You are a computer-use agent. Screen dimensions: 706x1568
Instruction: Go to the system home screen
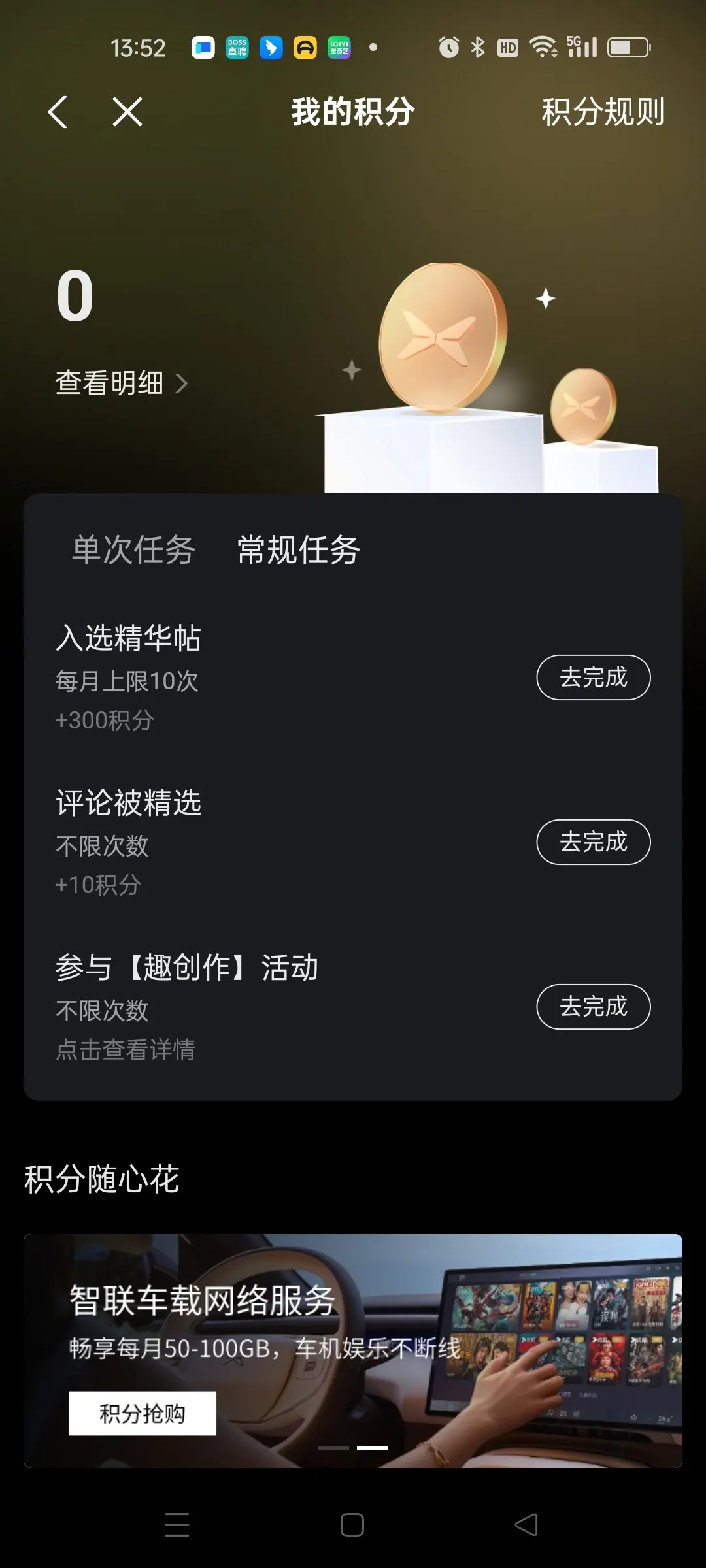click(x=352, y=1525)
